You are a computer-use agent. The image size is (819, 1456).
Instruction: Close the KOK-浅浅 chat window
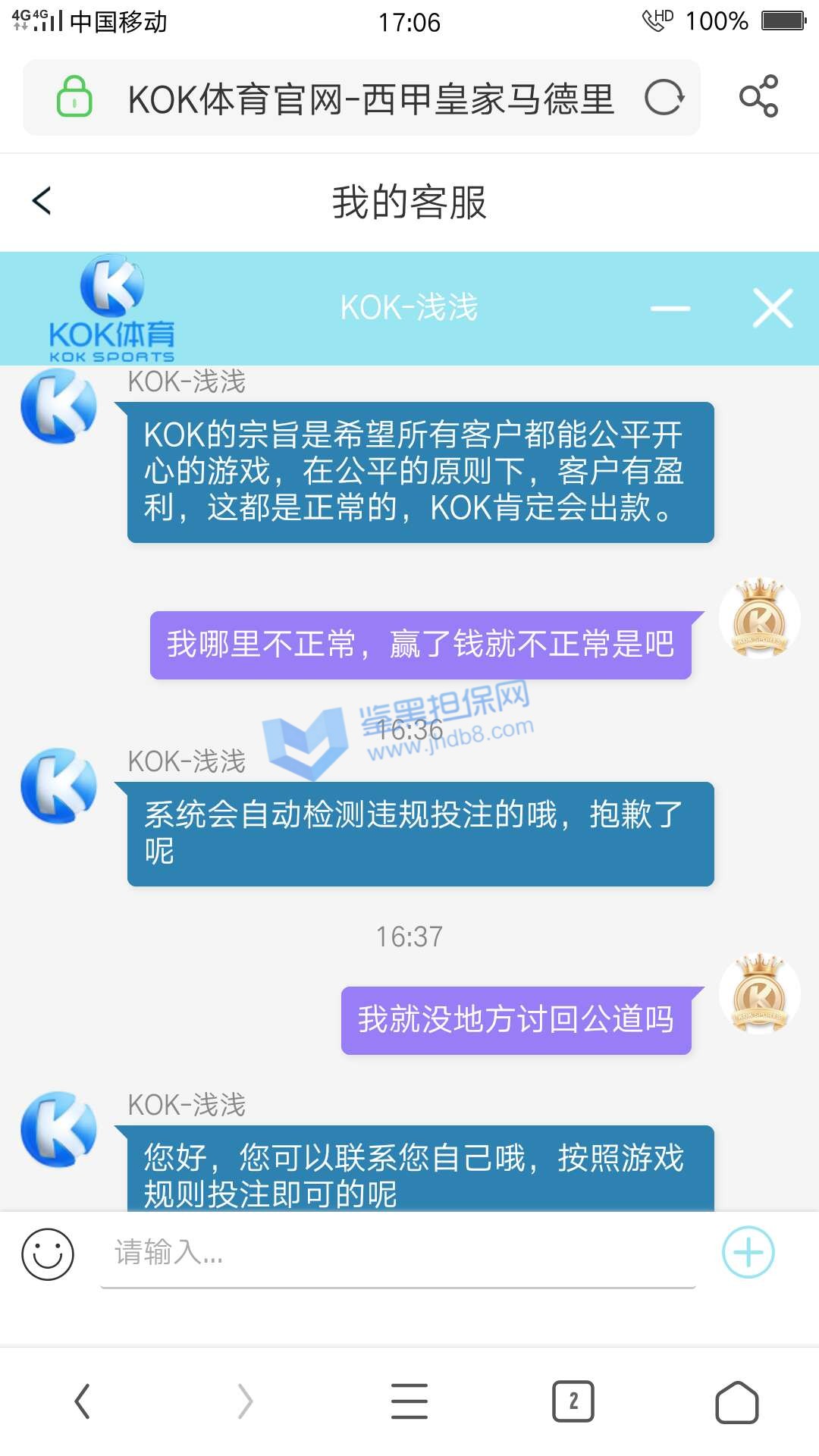tap(773, 309)
